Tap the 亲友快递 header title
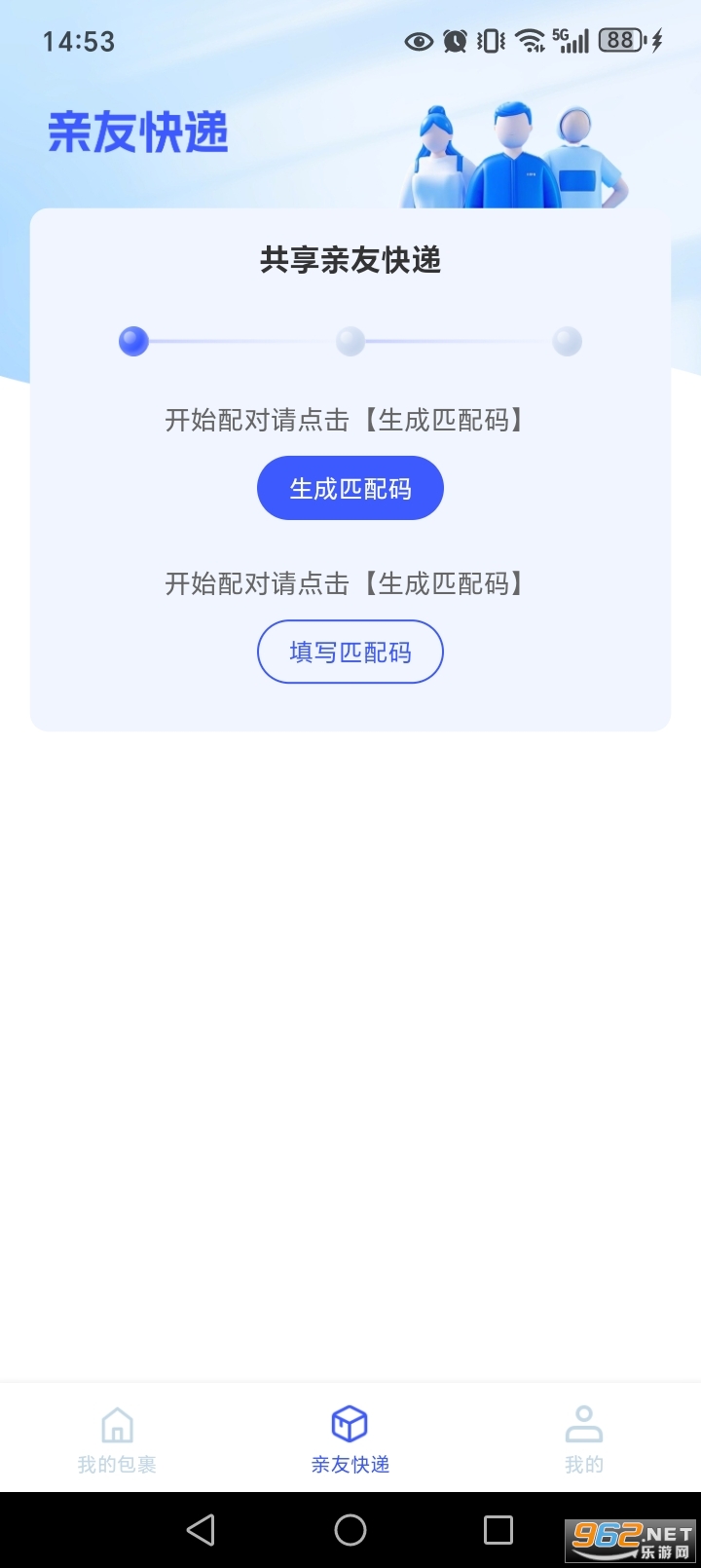This screenshot has height=1568, width=701. [139, 133]
